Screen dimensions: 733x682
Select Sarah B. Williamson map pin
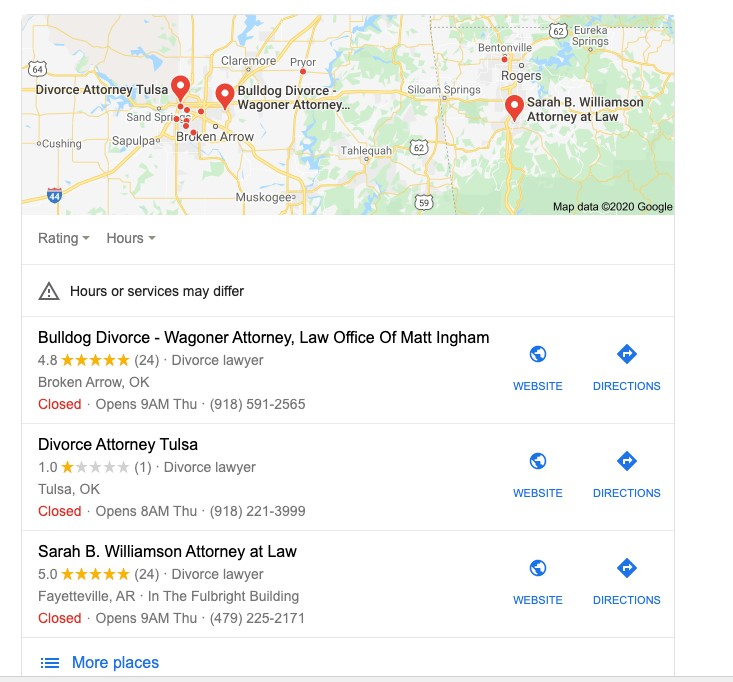click(x=515, y=107)
